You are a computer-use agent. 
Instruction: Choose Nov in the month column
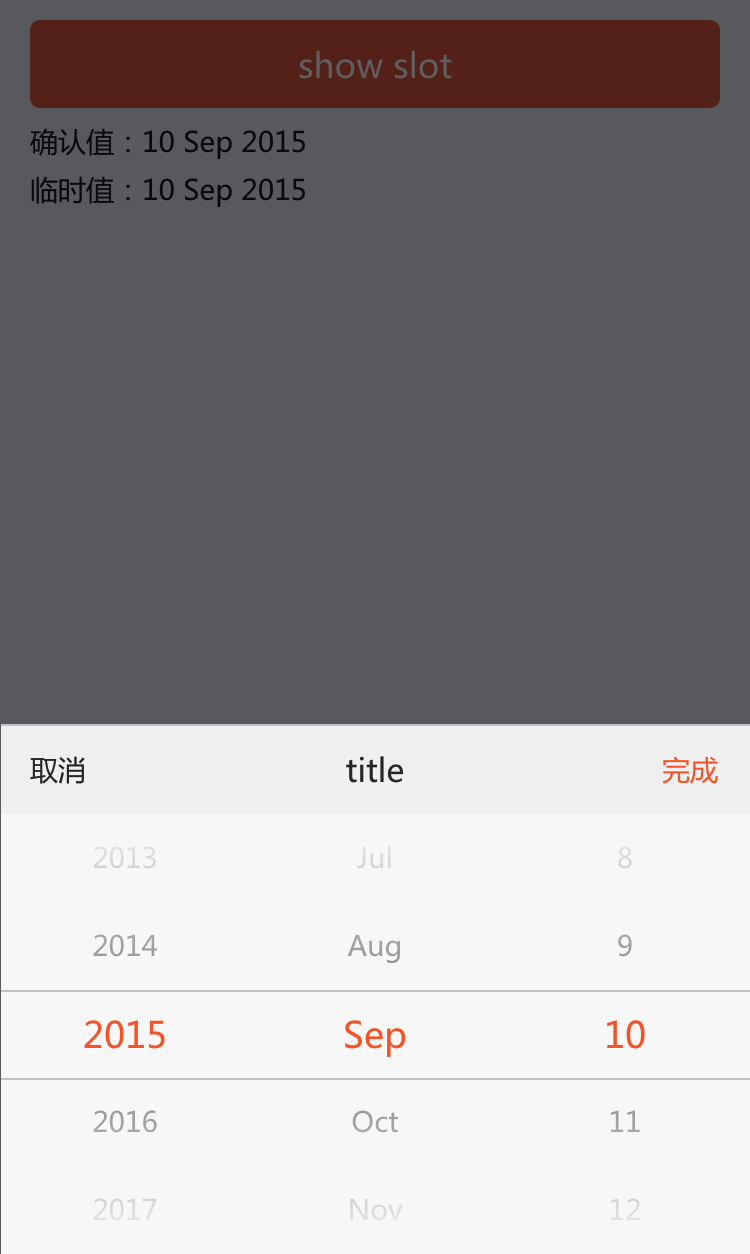tap(375, 1210)
